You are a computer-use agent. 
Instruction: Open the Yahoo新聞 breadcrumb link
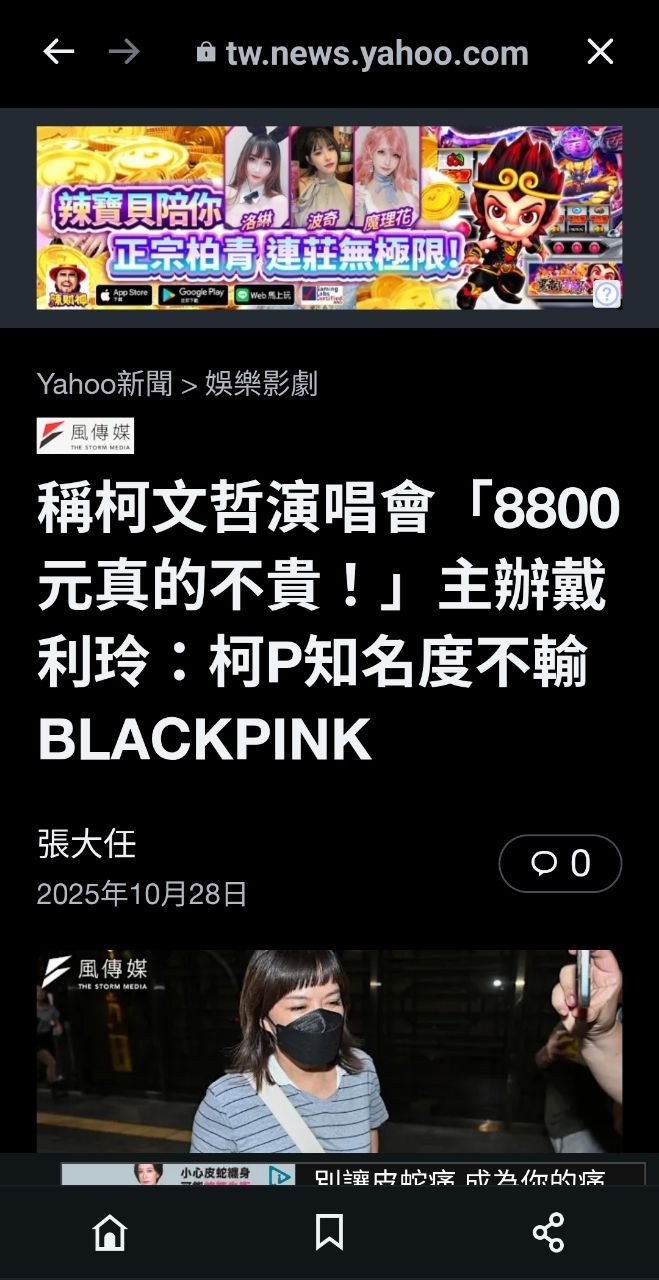[x=104, y=383]
